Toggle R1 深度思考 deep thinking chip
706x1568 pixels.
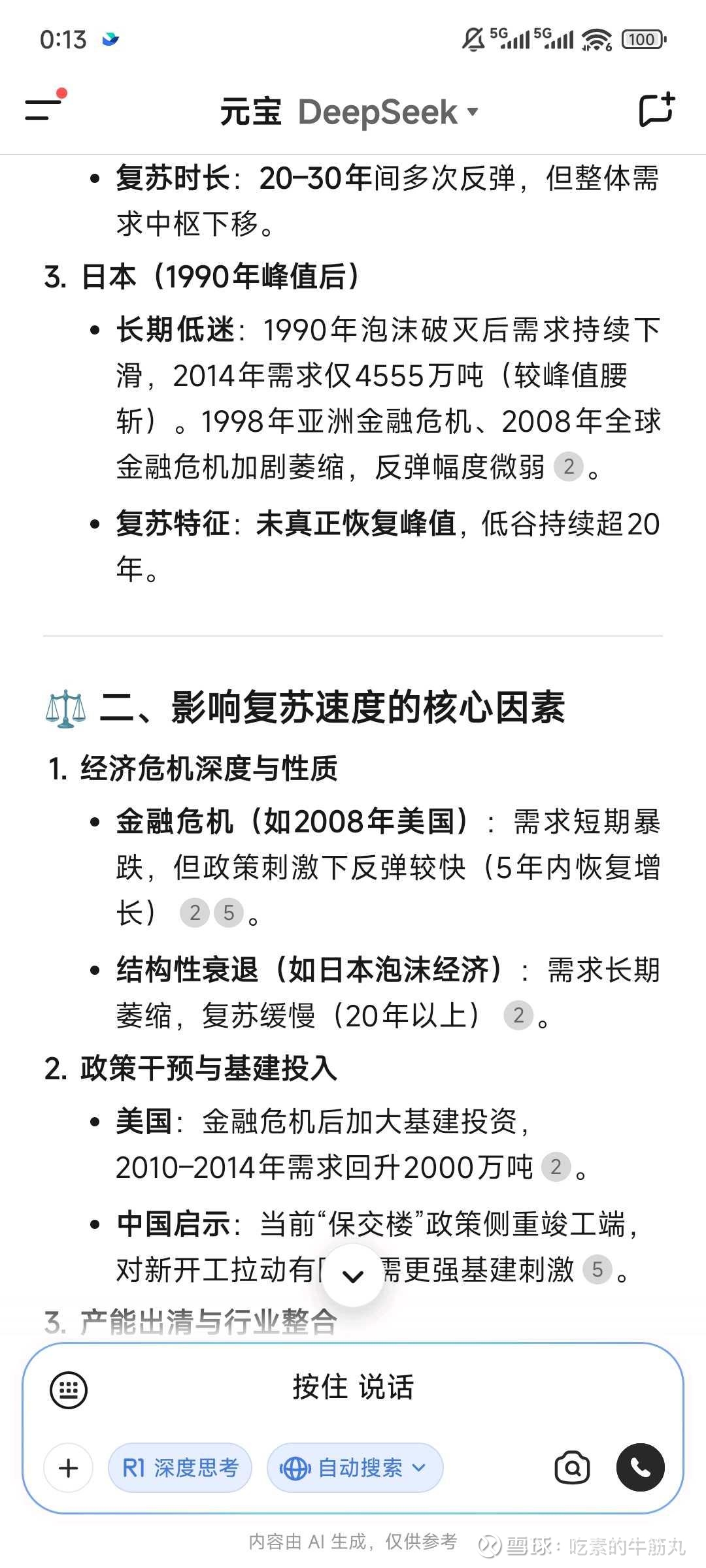tap(180, 1468)
